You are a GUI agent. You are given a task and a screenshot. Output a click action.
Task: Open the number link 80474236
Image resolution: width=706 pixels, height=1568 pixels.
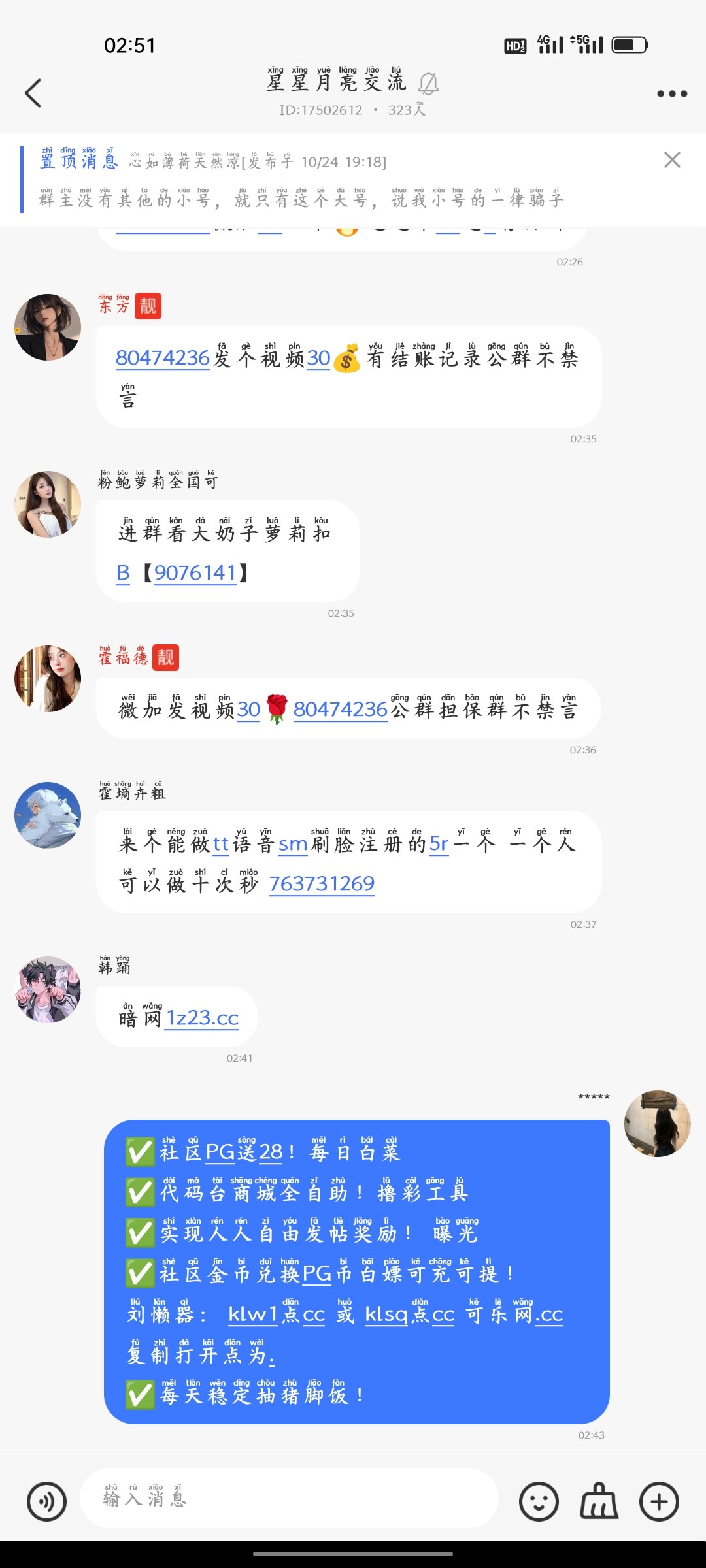161,359
